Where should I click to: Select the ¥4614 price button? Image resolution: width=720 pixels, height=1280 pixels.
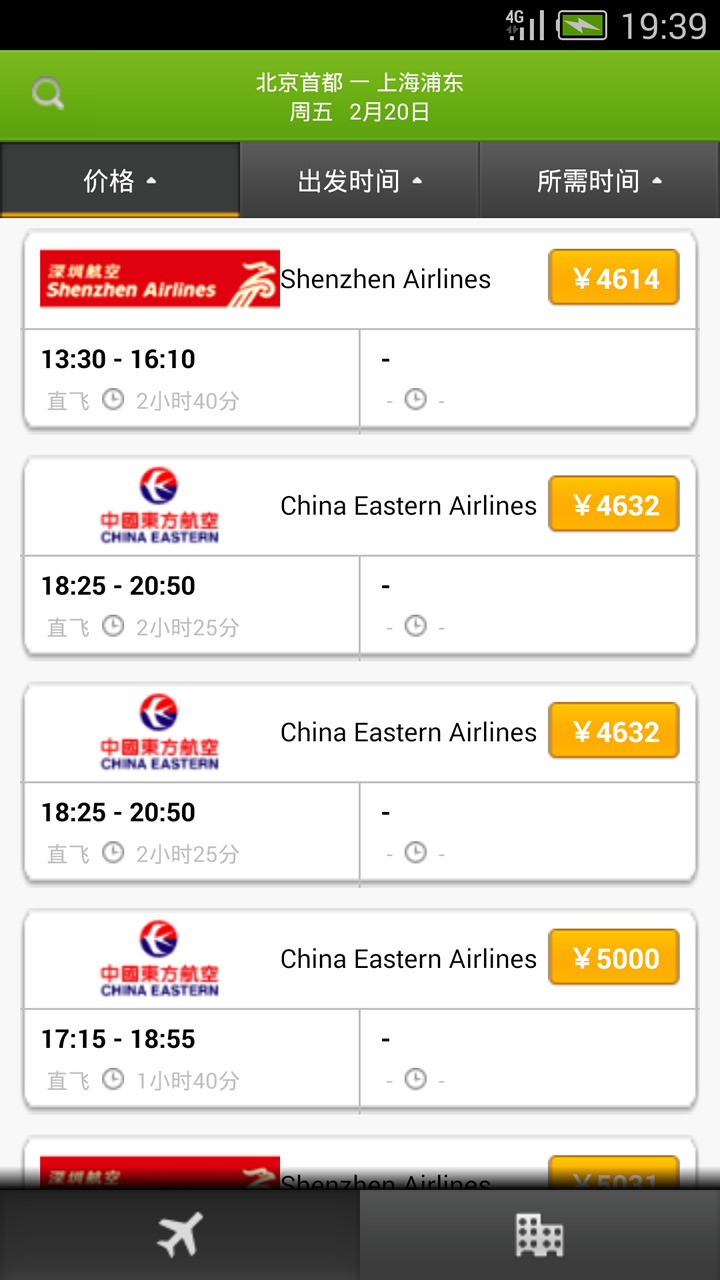point(614,278)
